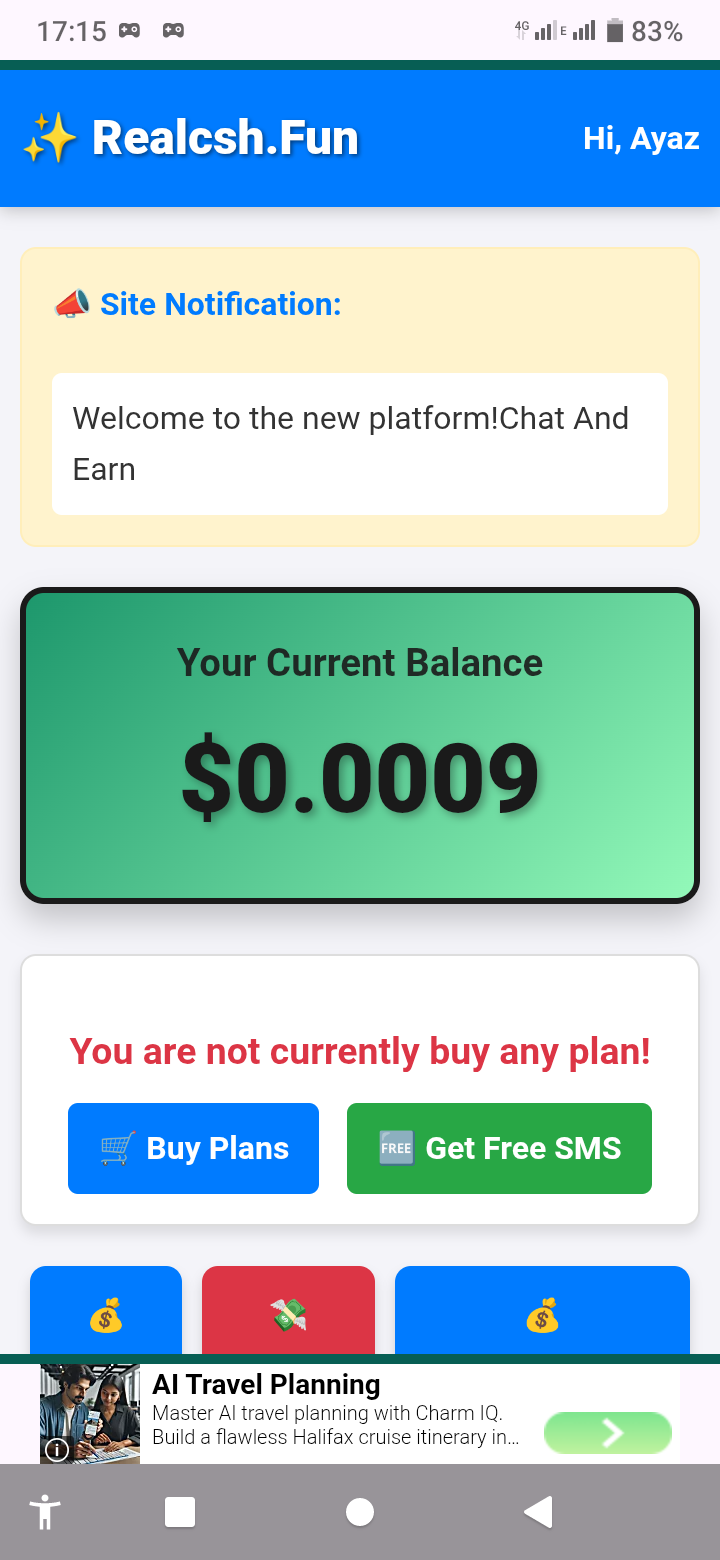Open recent apps with square button

(180, 1512)
